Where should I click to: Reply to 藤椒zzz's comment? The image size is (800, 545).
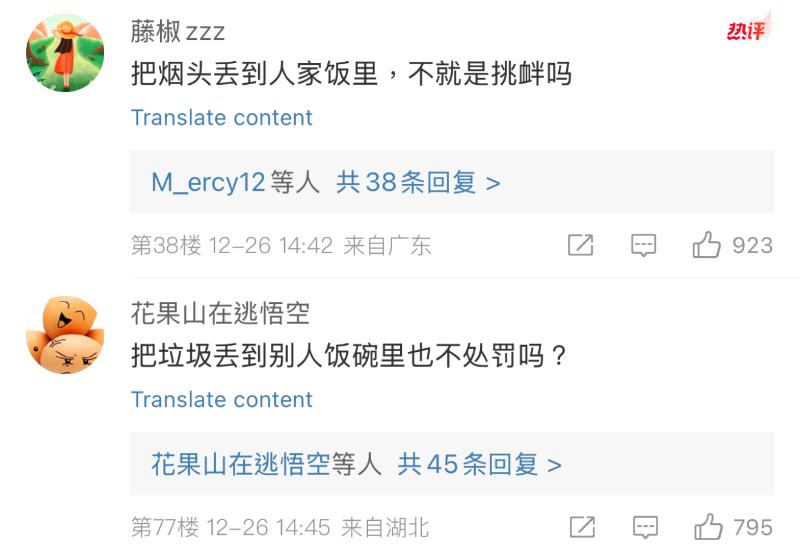(x=643, y=245)
